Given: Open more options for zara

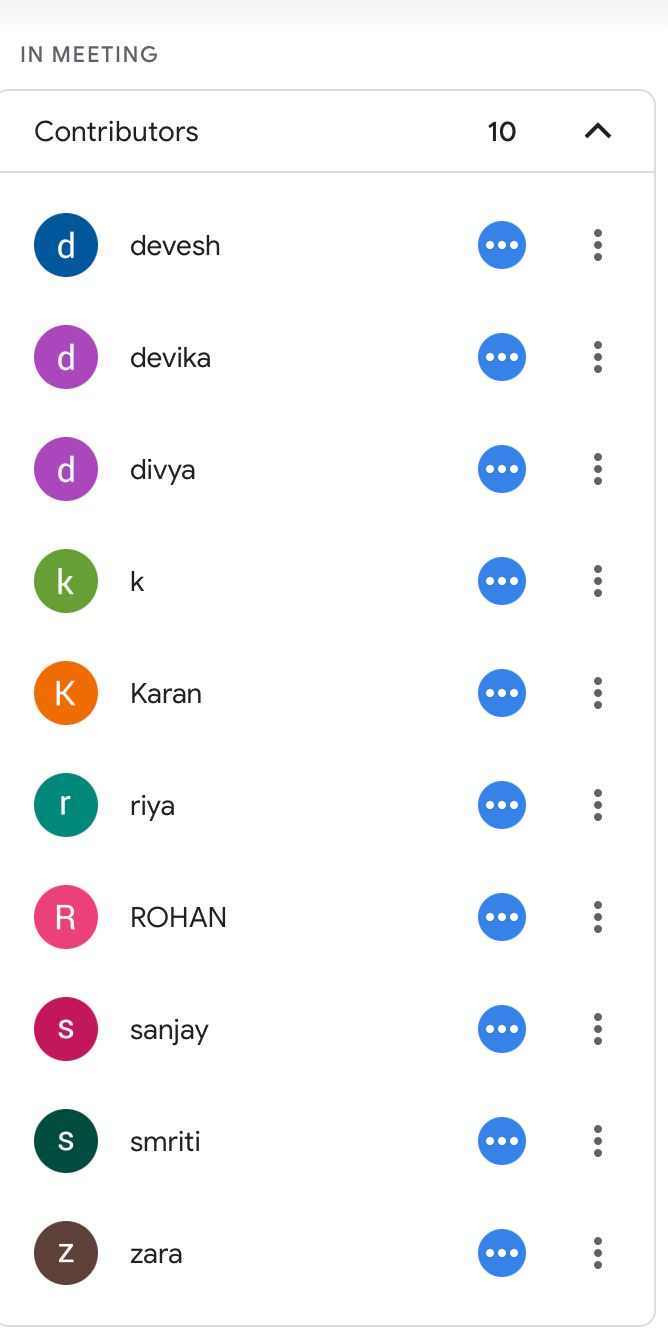Looking at the screenshot, I should (598, 1253).
